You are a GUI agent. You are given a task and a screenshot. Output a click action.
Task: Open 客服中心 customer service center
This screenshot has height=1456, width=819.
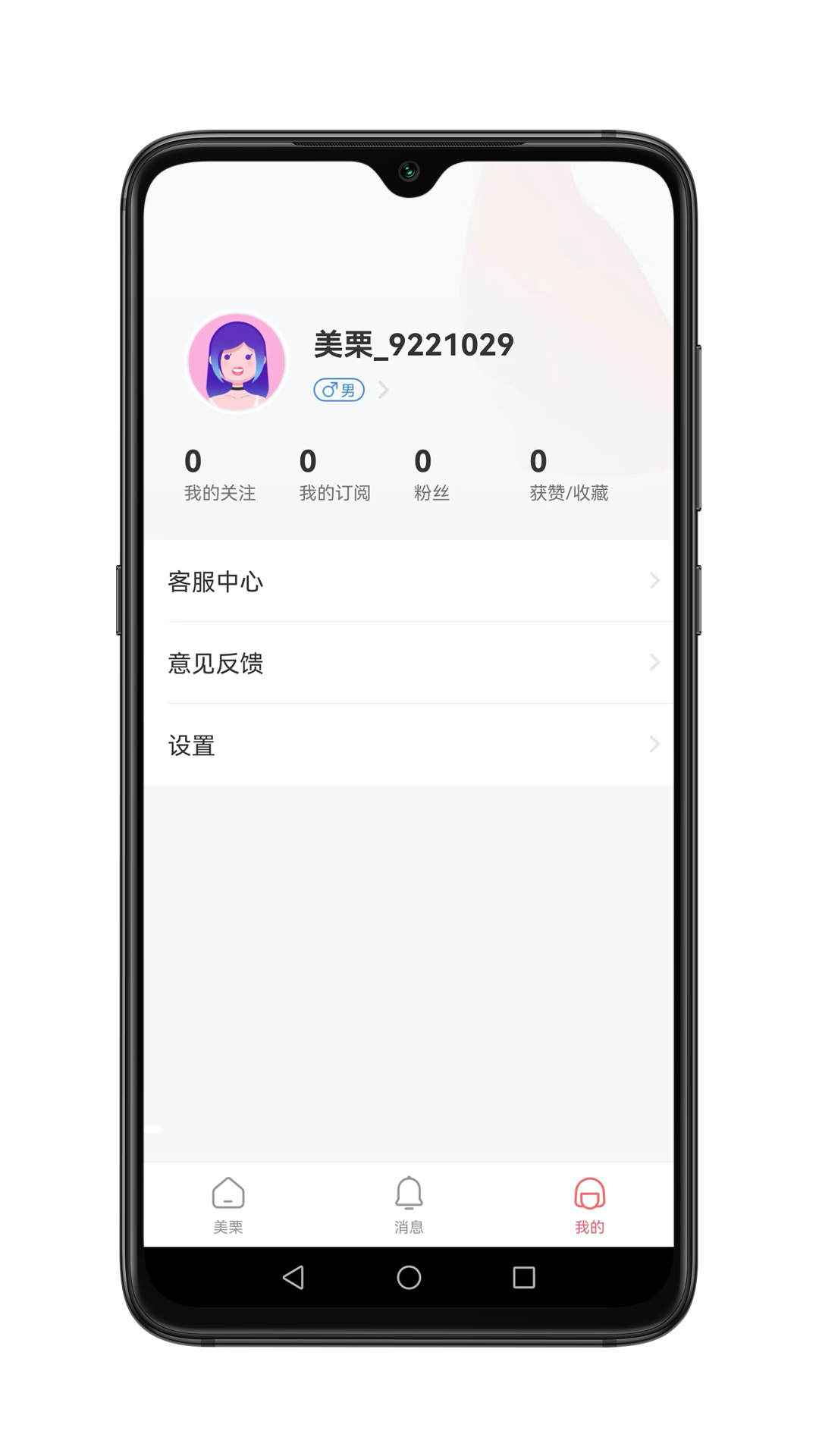(409, 581)
